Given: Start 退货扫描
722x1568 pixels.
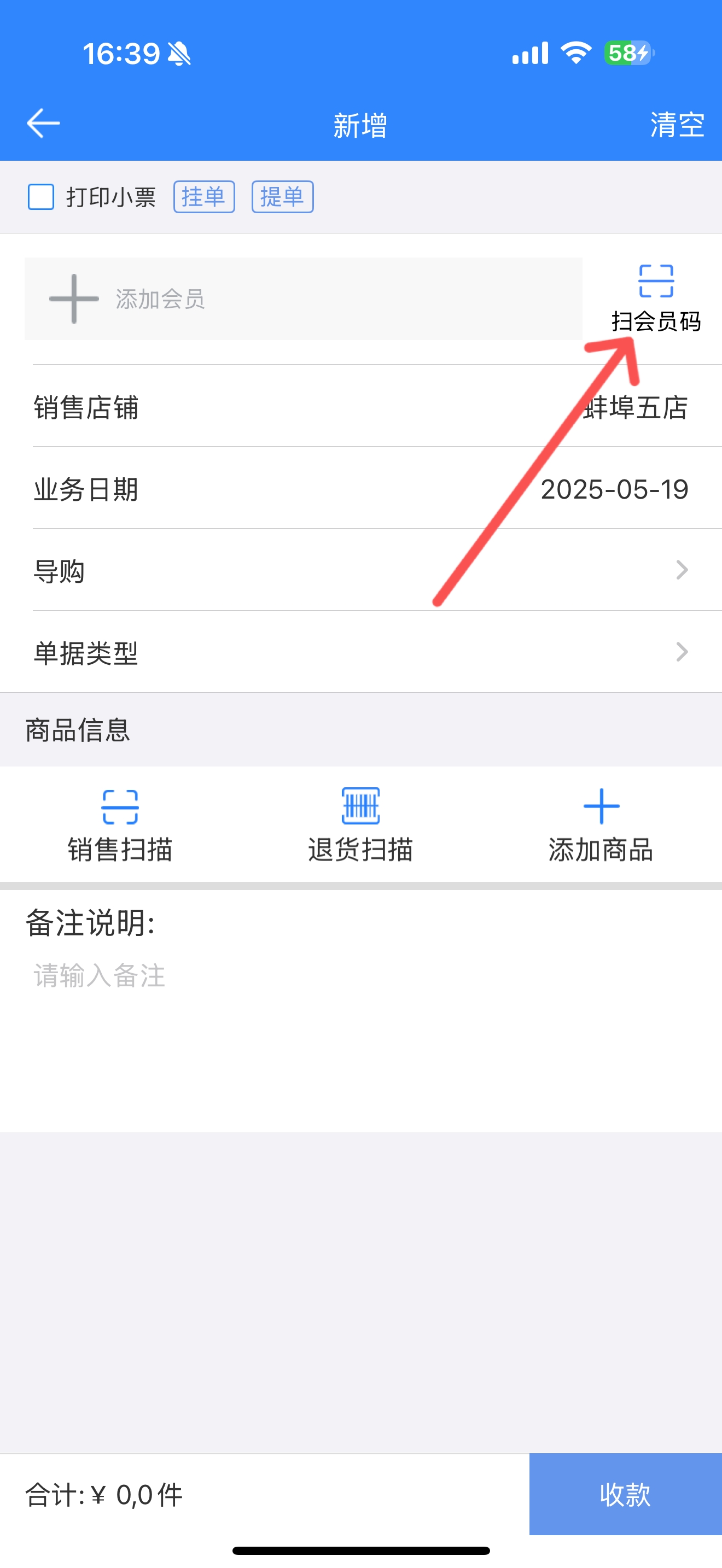Looking at the screenshot, I should [x=360, y=826].
